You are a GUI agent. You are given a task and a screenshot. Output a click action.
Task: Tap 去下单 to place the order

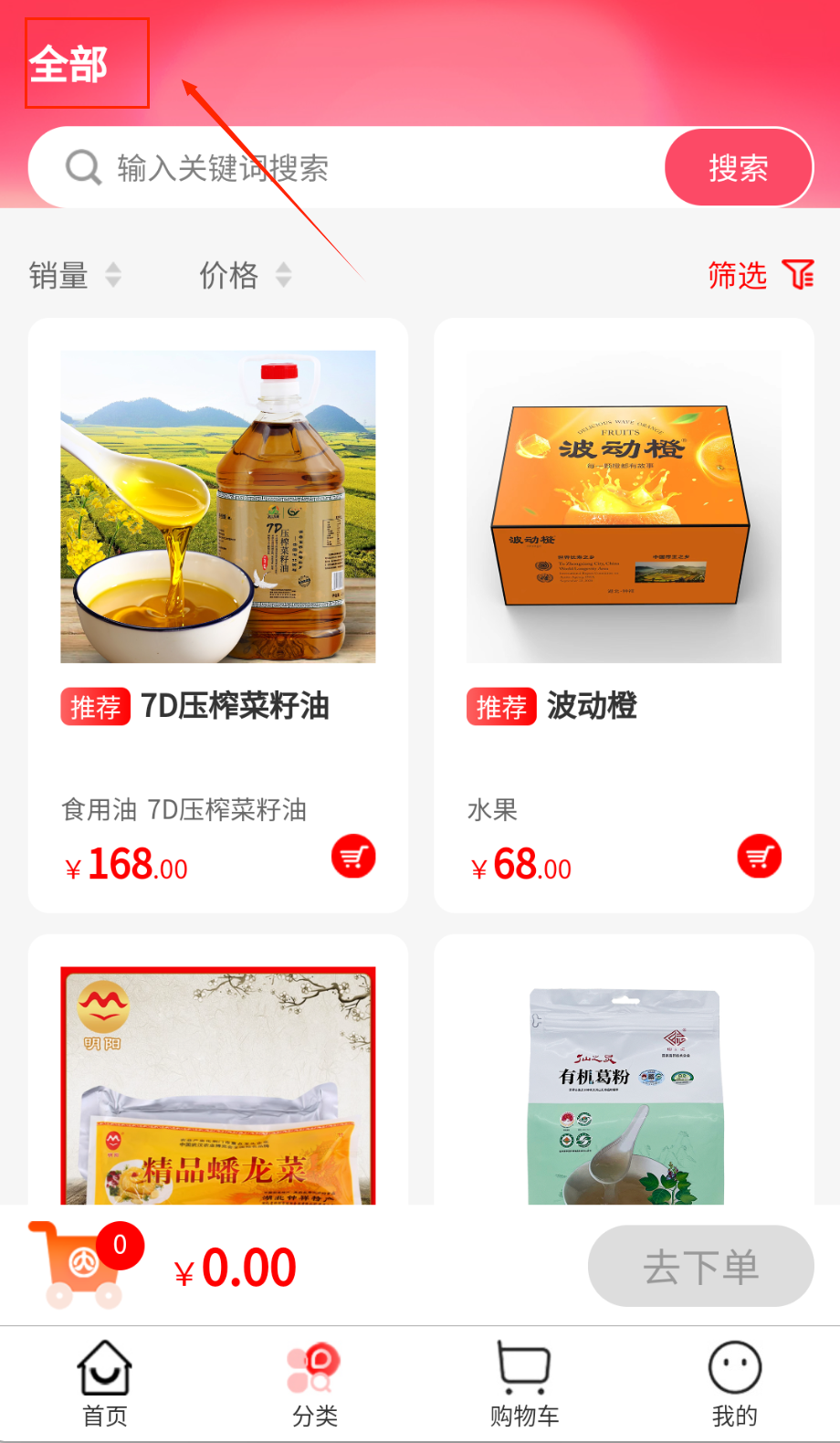coord(700,1267)
